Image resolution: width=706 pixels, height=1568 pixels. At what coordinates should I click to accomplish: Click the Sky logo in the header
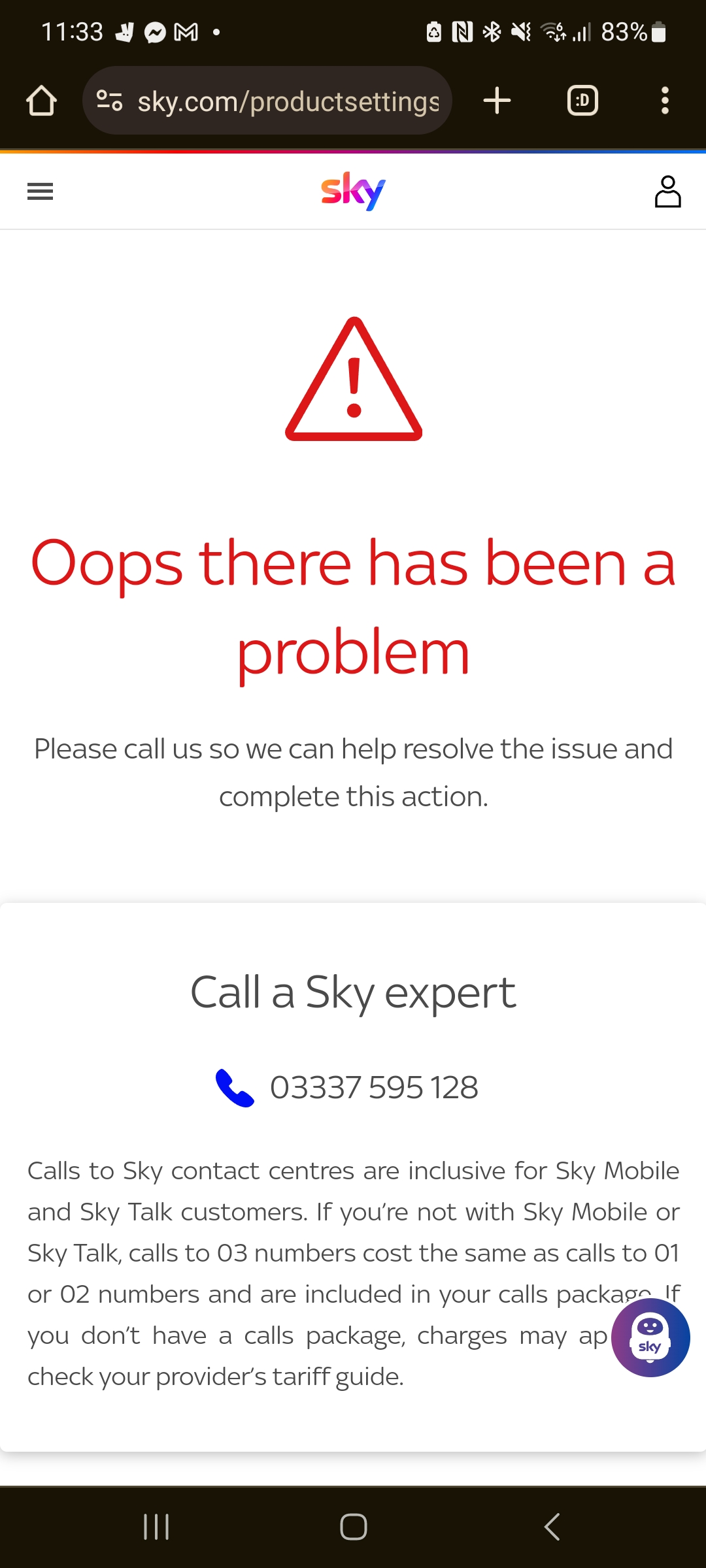(x=352, y=190)
